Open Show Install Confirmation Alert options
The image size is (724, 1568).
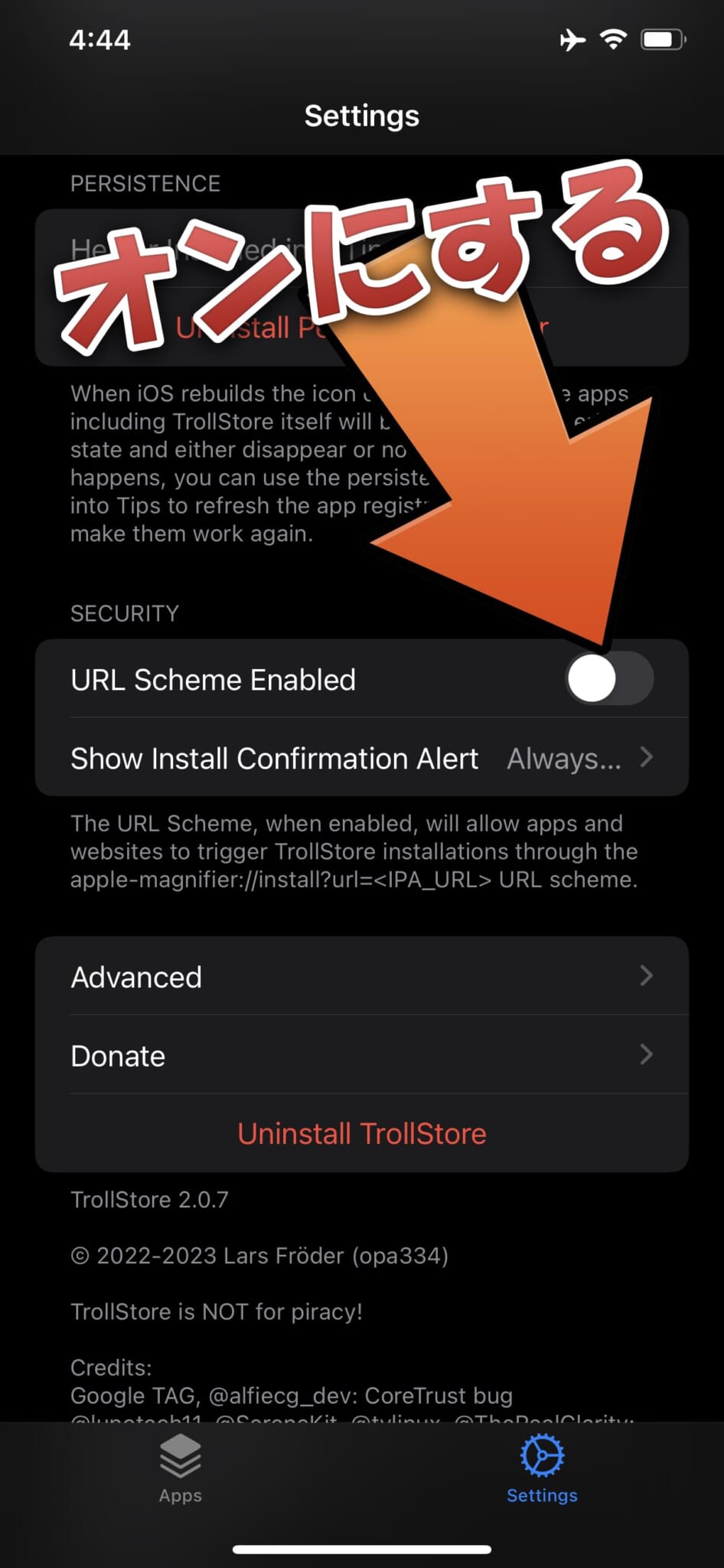(x=362, y=758)
